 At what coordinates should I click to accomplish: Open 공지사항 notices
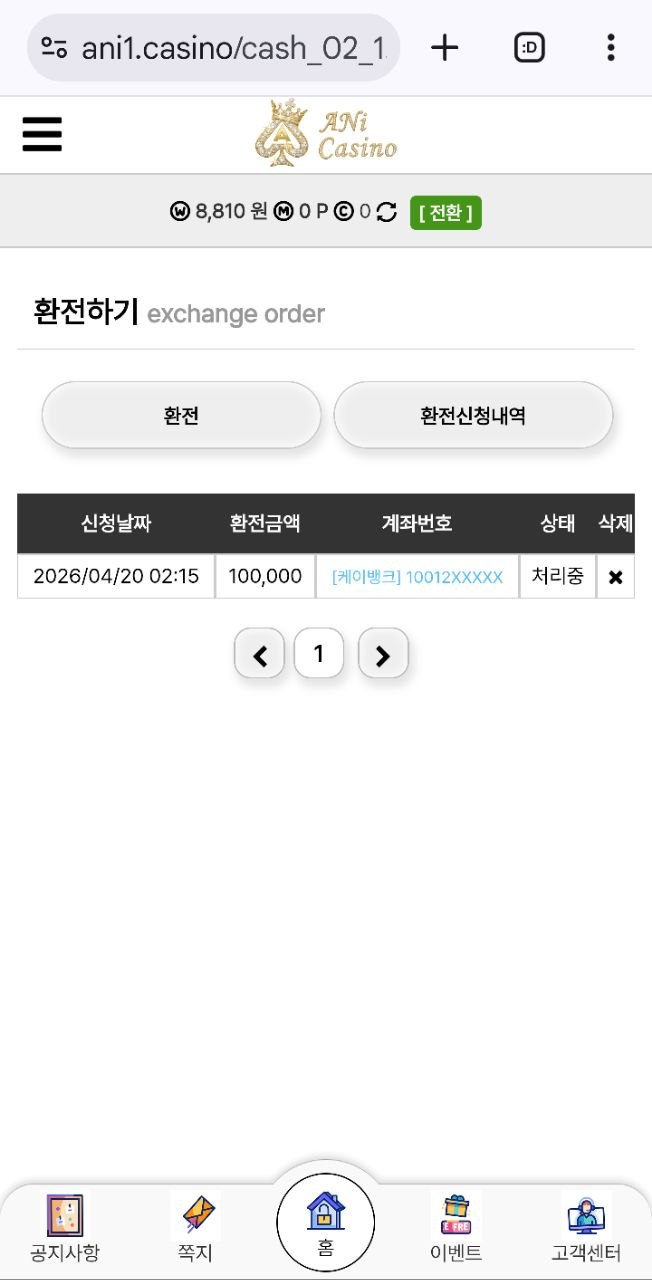pos(65,1228)
